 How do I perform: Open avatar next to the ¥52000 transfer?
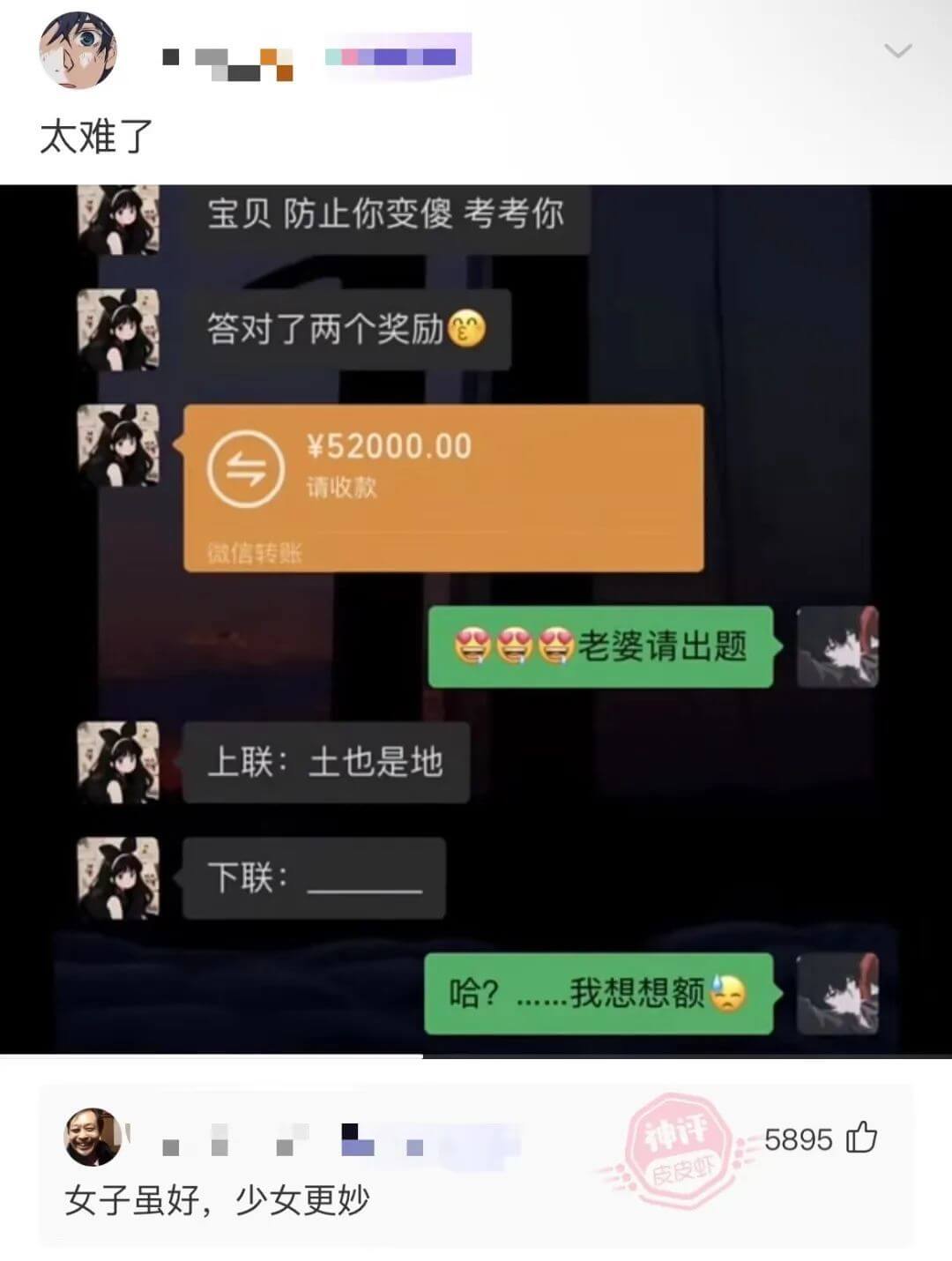[119, 445]
